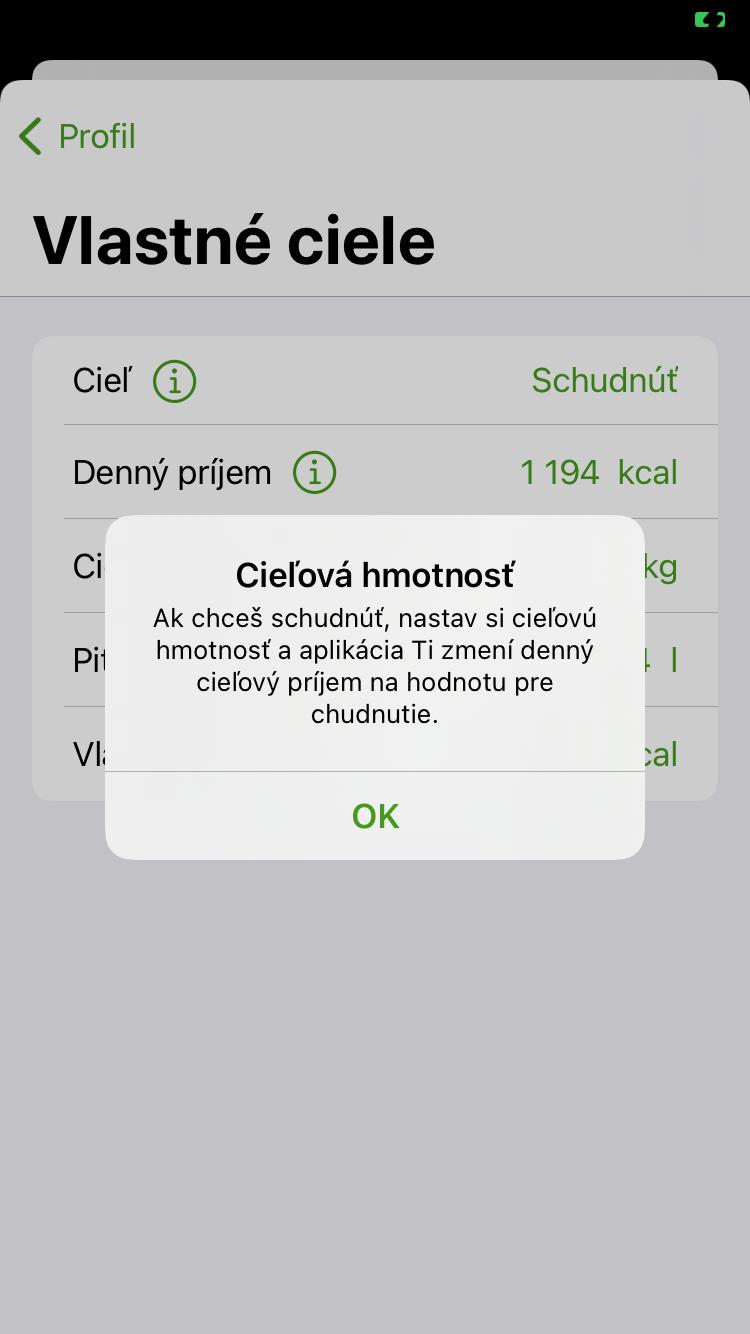Viewport: 750px width, 1334px height.
Task: Dismiss the dialog with OK
Action: click(x=375, y=816)
